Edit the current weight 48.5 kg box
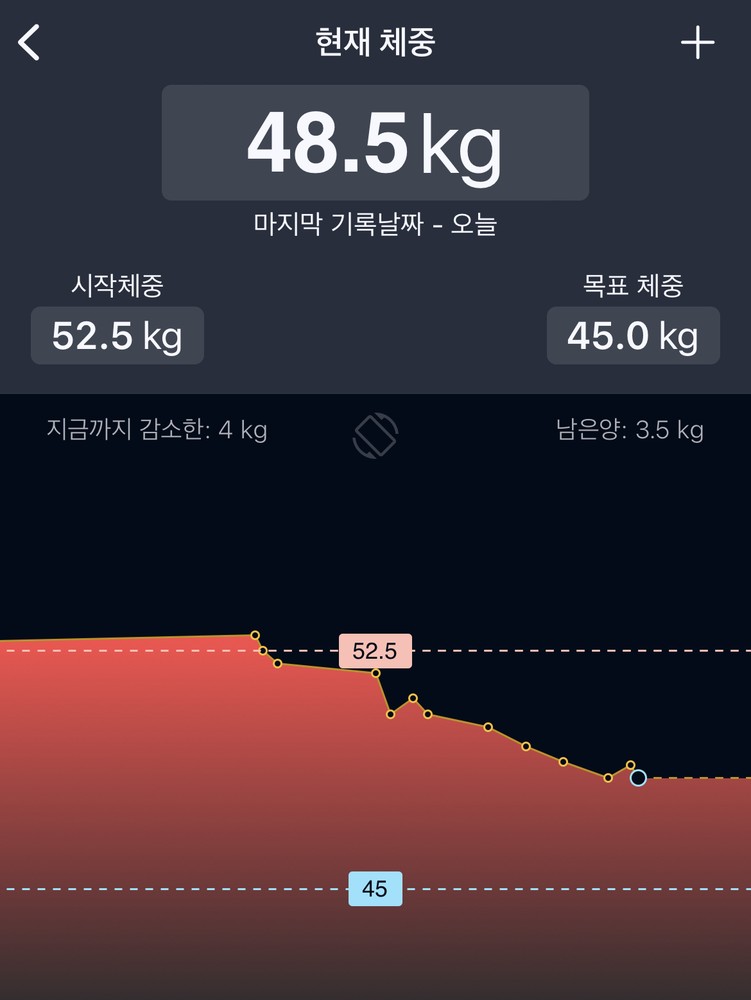Screen dimensions: 751x1000 [375, 143]
